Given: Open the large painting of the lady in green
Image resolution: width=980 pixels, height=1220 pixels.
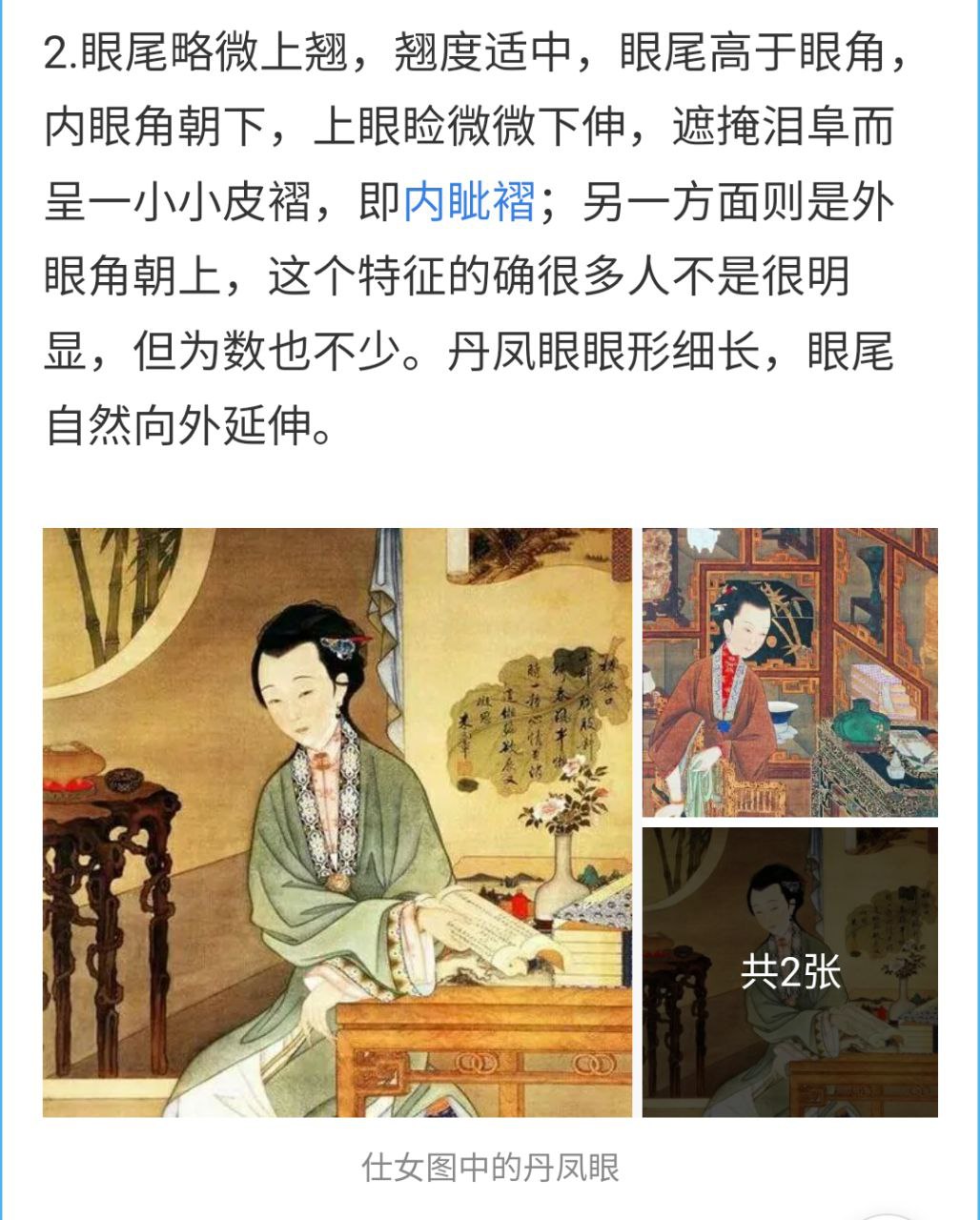Looking at the screenshot, I should (337, 822).
